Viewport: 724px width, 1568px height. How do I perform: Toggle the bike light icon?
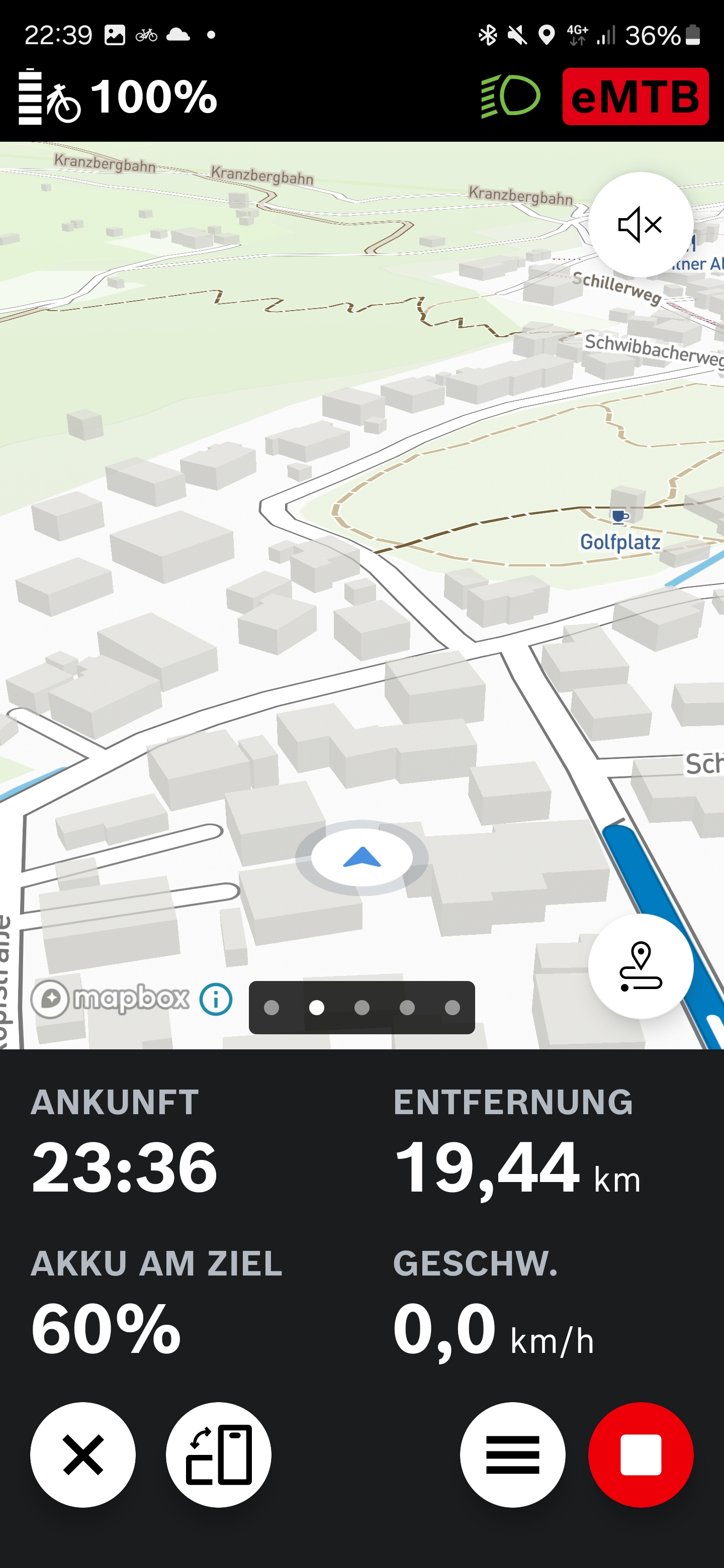[x=510, y=96]
